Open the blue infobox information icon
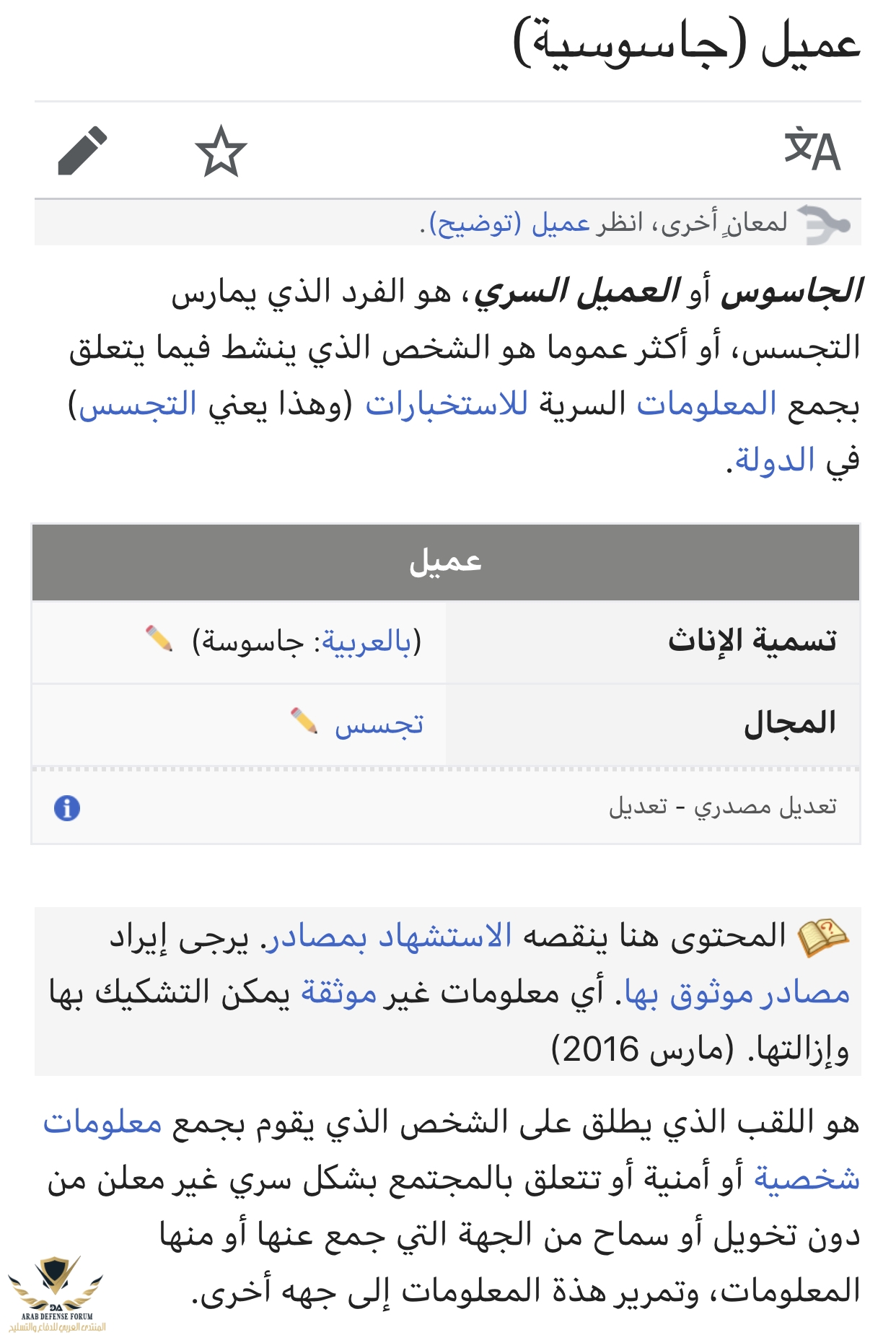Viewport: 896px width, 1335px height. coord(67,807)
